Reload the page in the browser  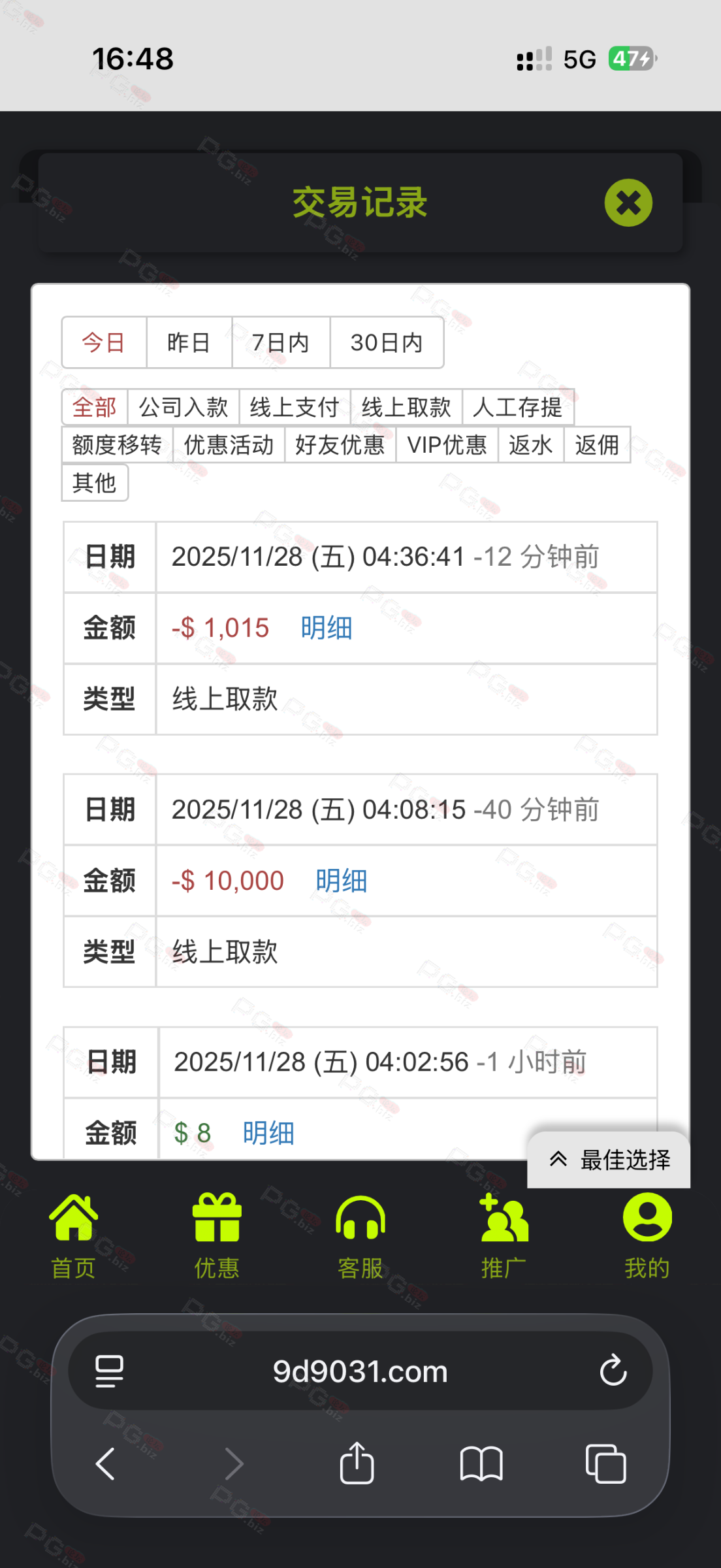point(613,1370)
